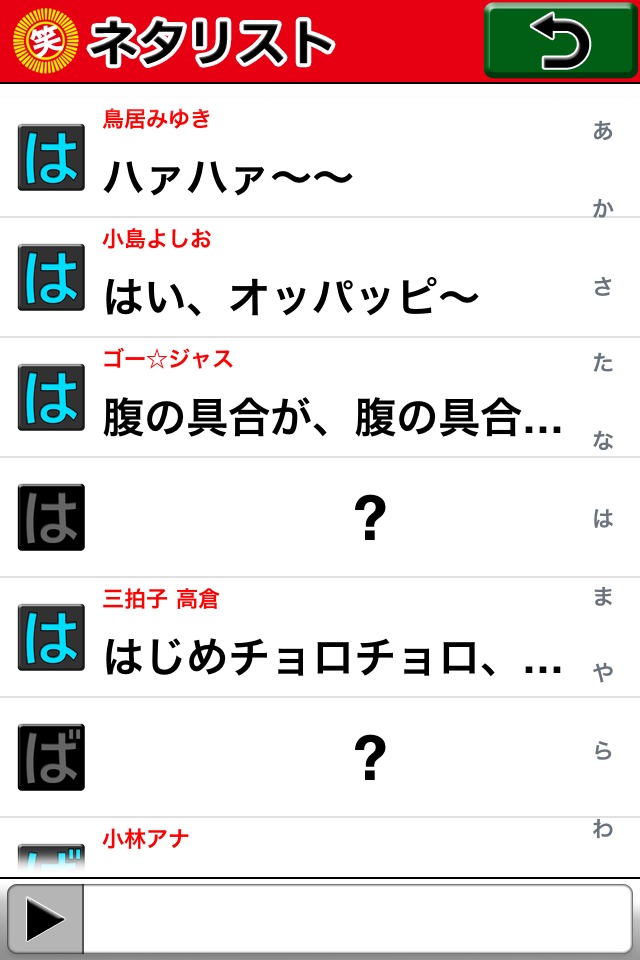Jump to や in the index
The width and height of the screenshot is (640, 960).
tap(603, 673)
